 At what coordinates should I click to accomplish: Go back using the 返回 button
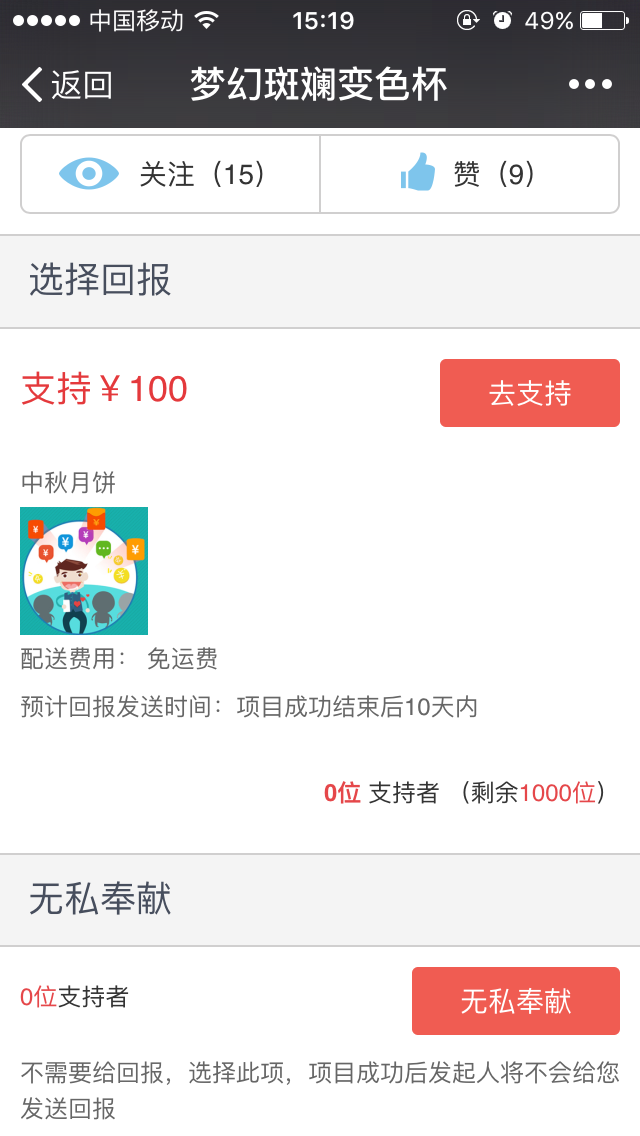[66, 85]
